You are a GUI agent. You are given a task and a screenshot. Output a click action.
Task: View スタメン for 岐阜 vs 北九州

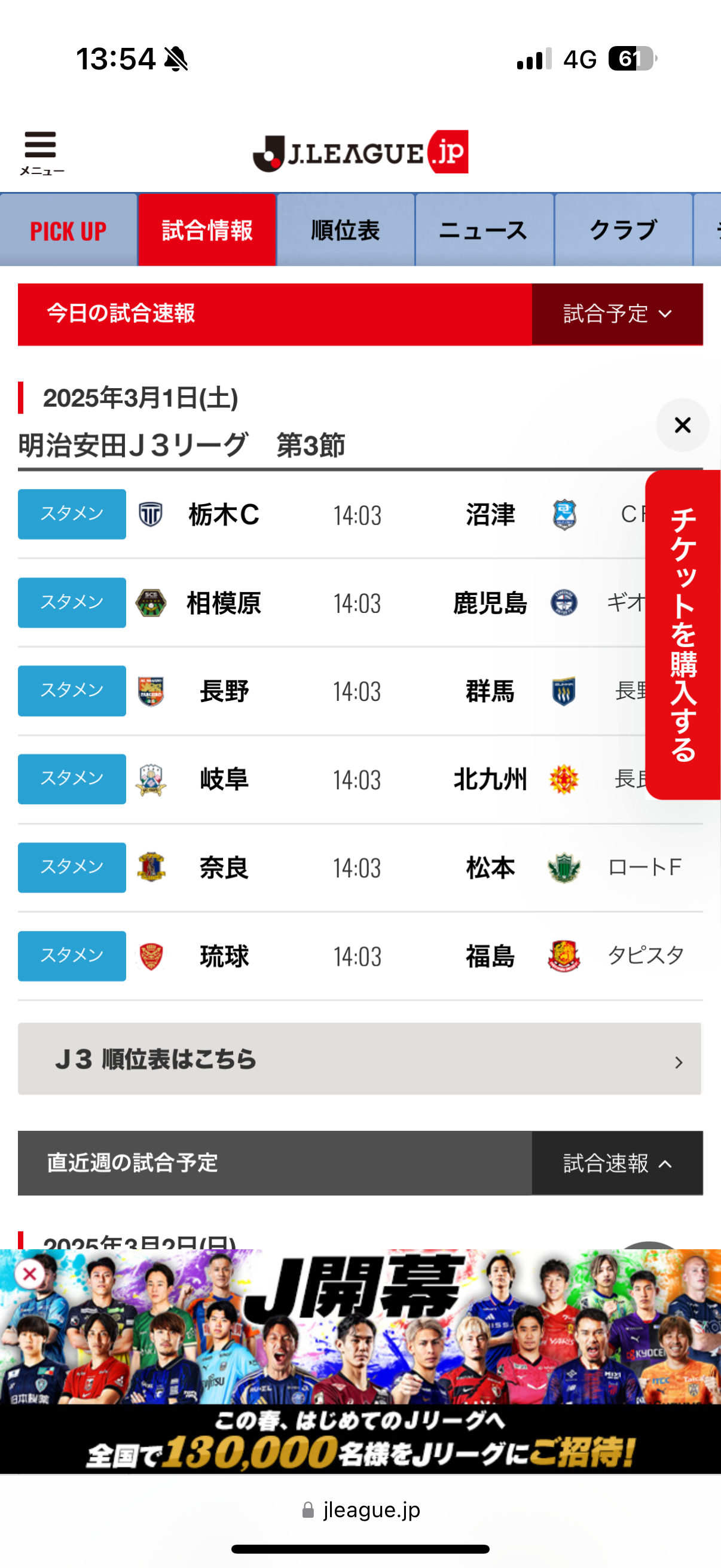click(x=72, y=779)
